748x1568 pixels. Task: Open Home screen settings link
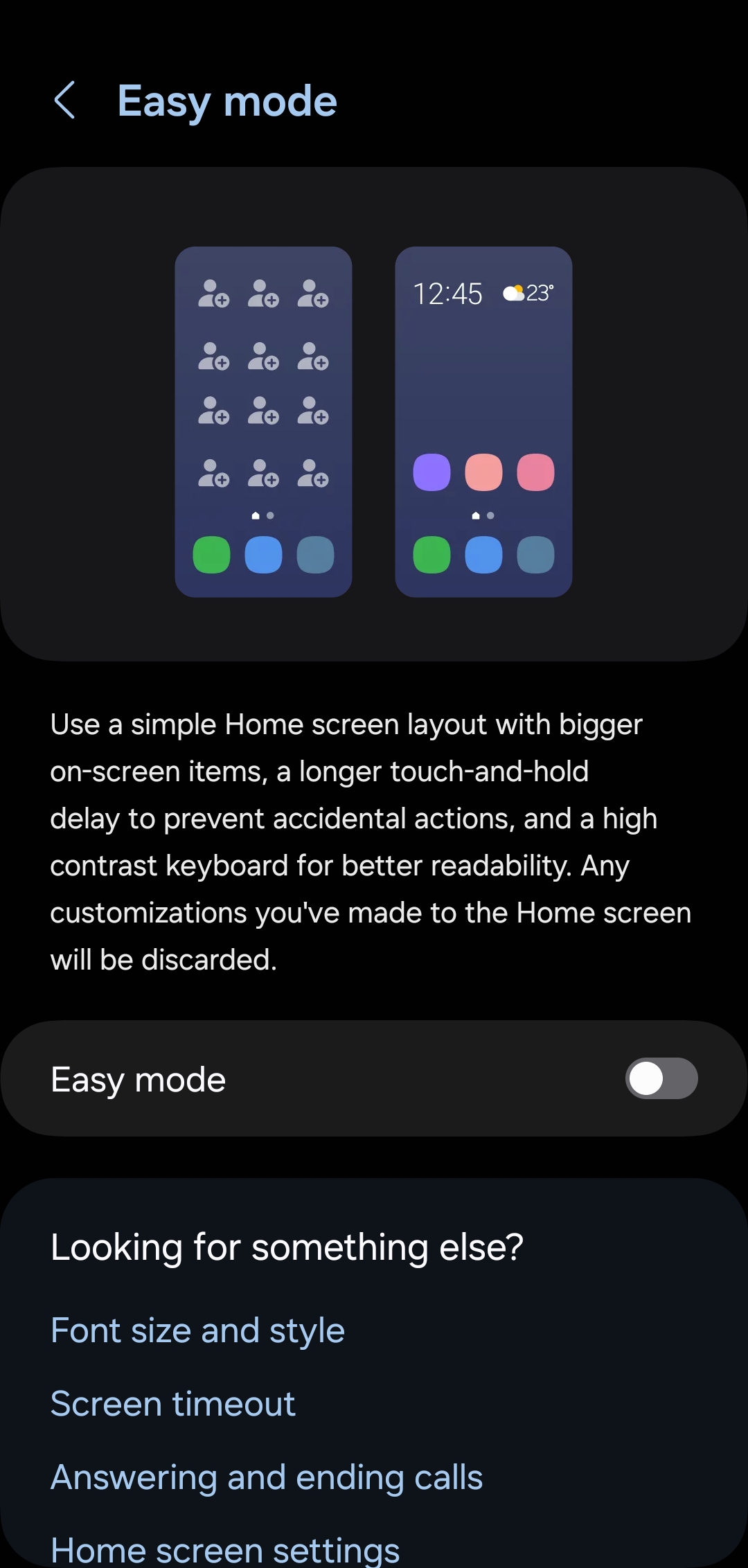point(225,1549)
